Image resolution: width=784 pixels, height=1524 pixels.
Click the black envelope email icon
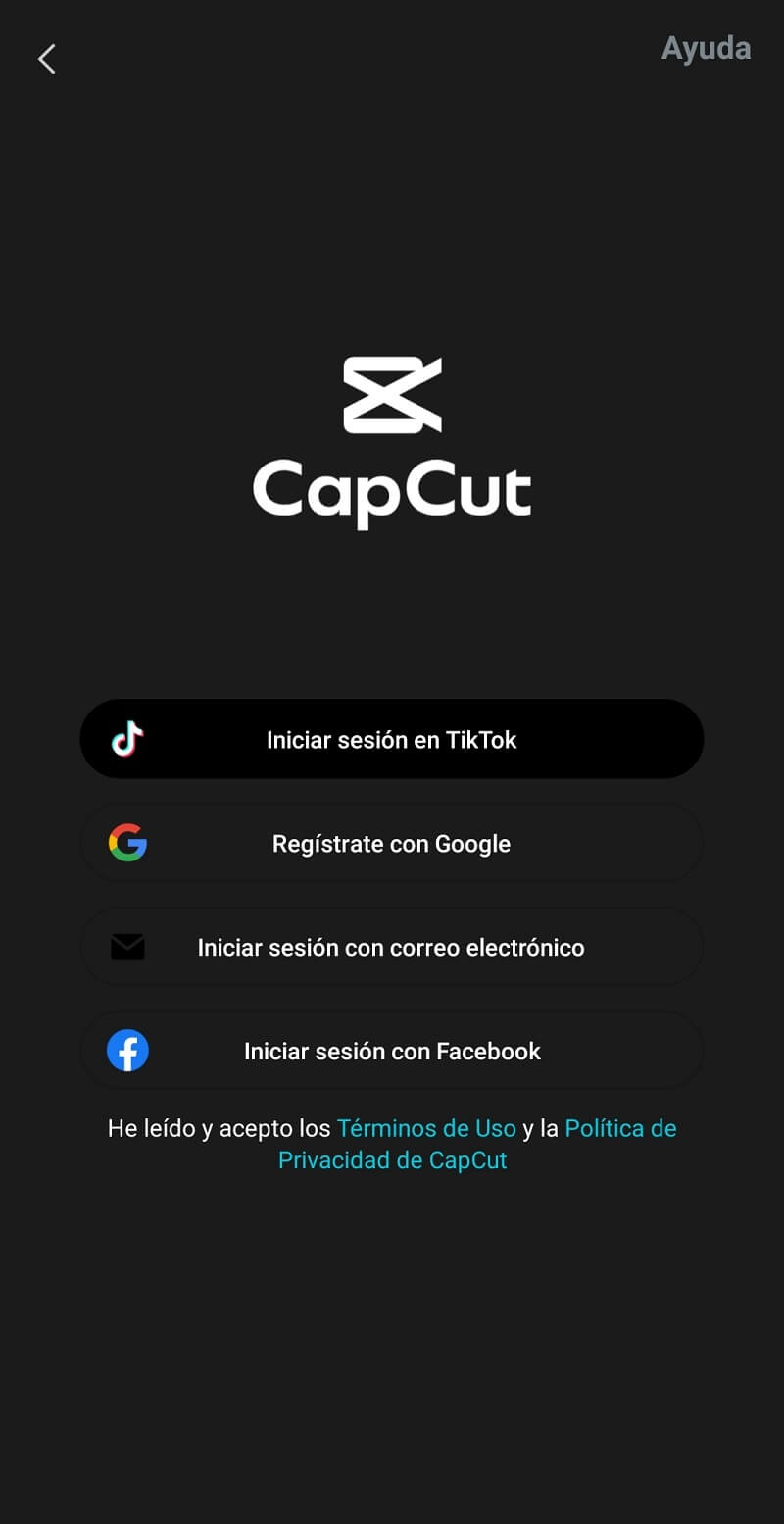127,947
